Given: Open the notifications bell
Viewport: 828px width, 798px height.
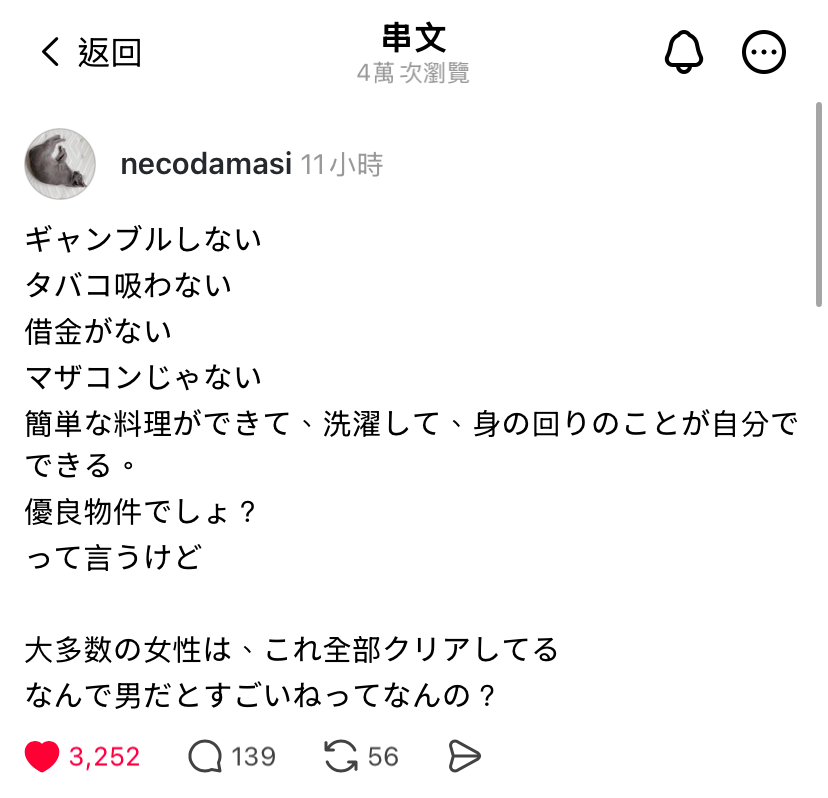Looking at the screenshot, I should pyautogui.click(x=685, y=52).
